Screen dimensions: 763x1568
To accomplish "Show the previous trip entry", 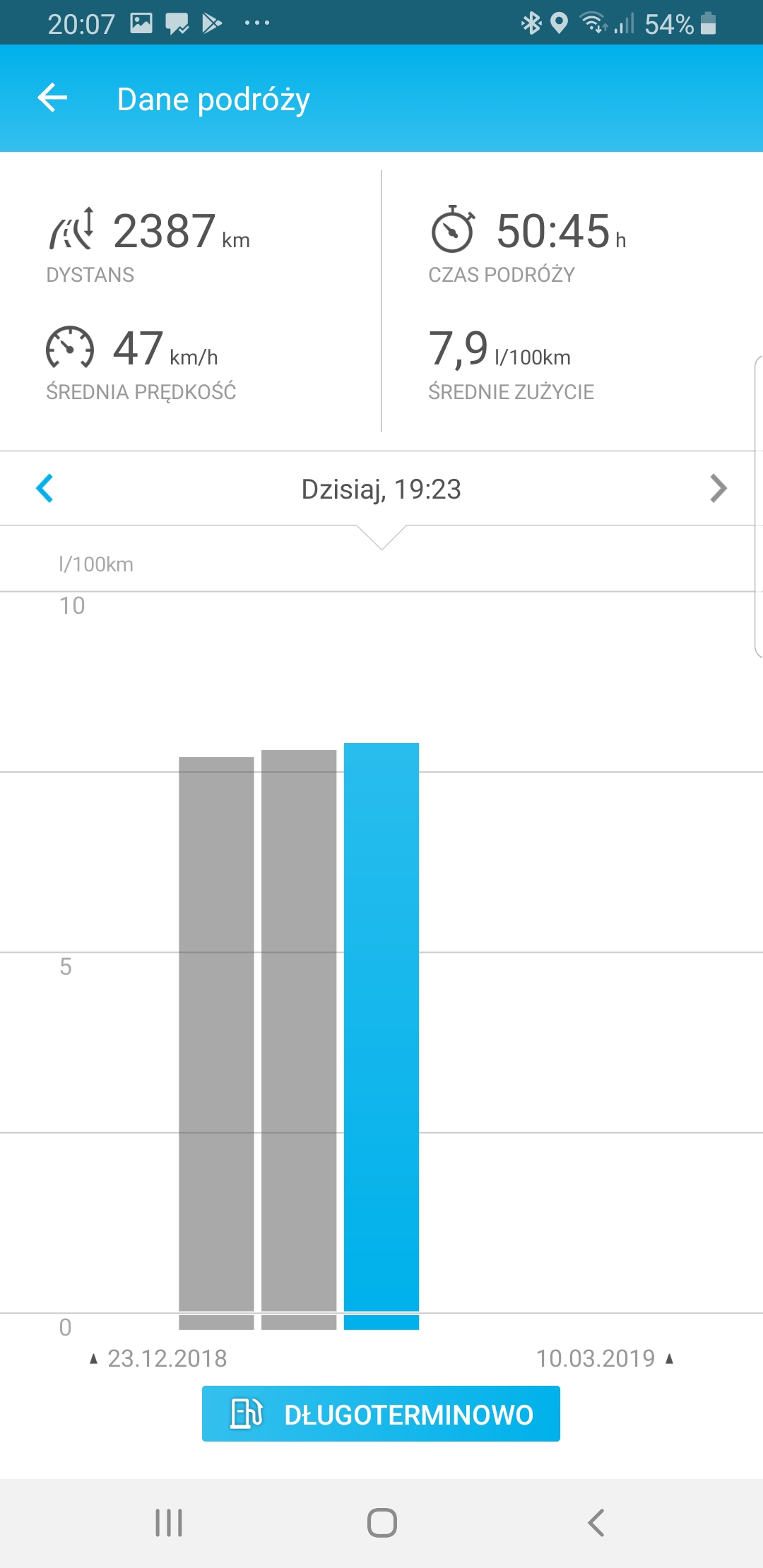I will point(45,488).
